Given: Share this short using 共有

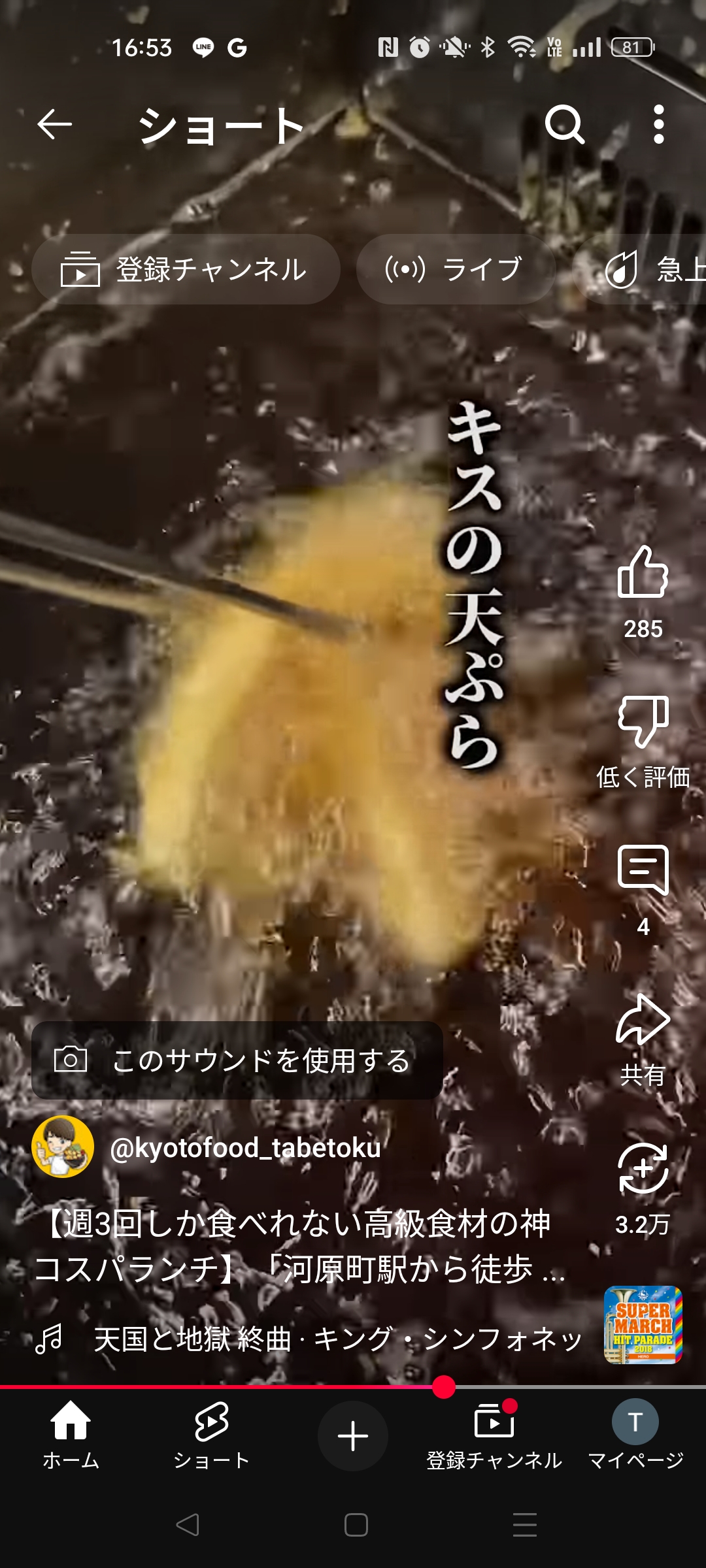Looking at the screenshot, I should click(643, 1021).
